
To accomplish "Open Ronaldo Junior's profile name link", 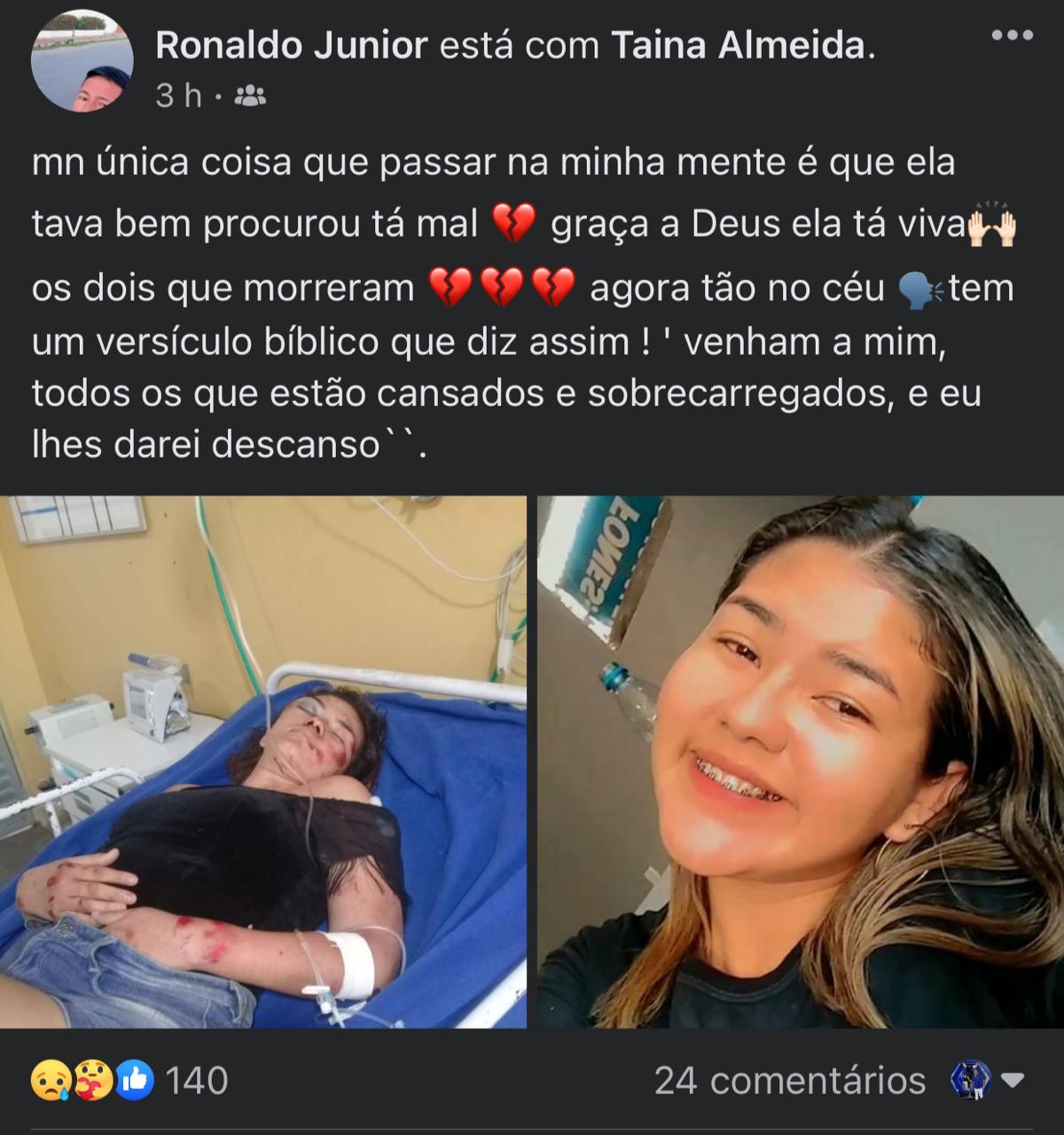I will point(292,45).
